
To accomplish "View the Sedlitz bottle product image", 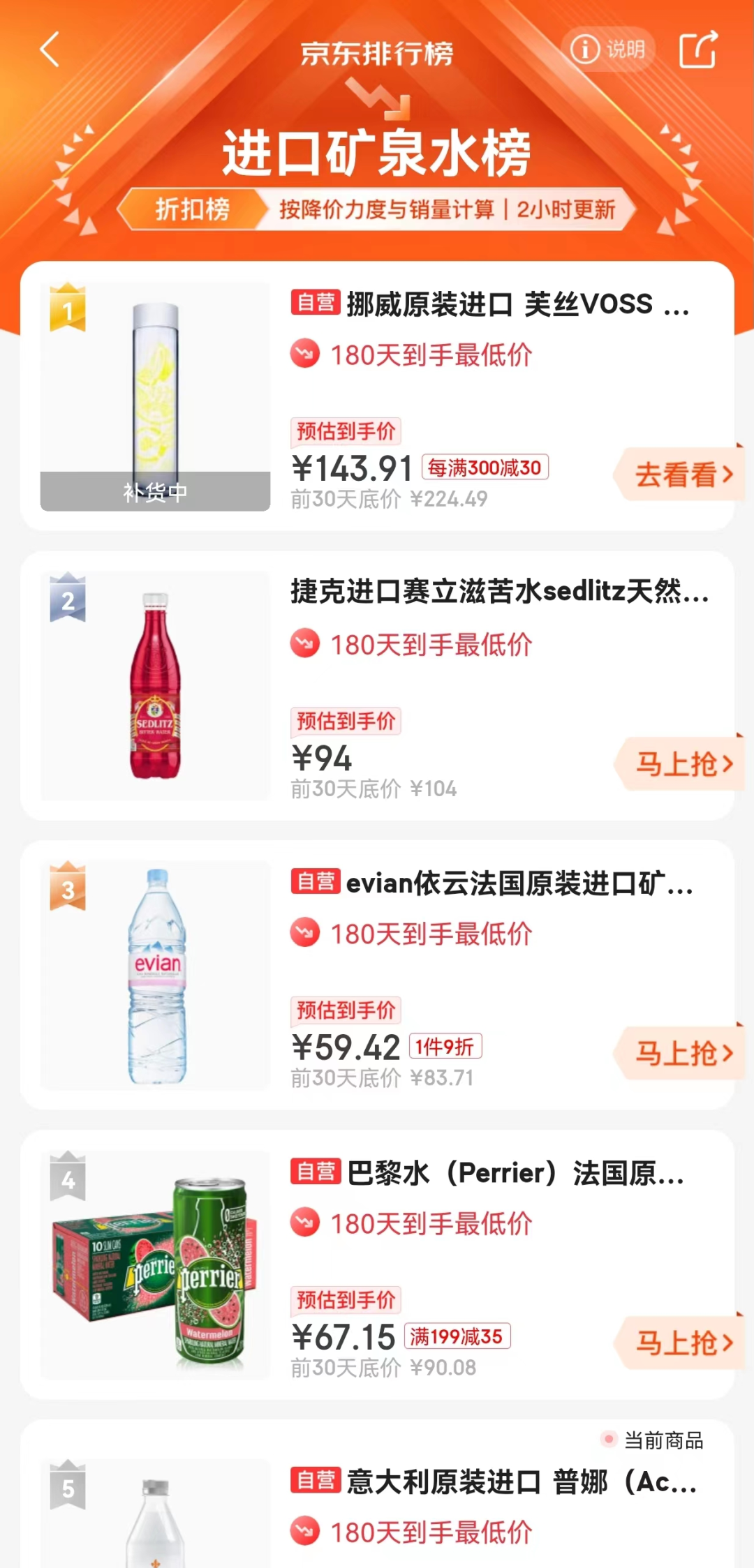I will 155,685.
